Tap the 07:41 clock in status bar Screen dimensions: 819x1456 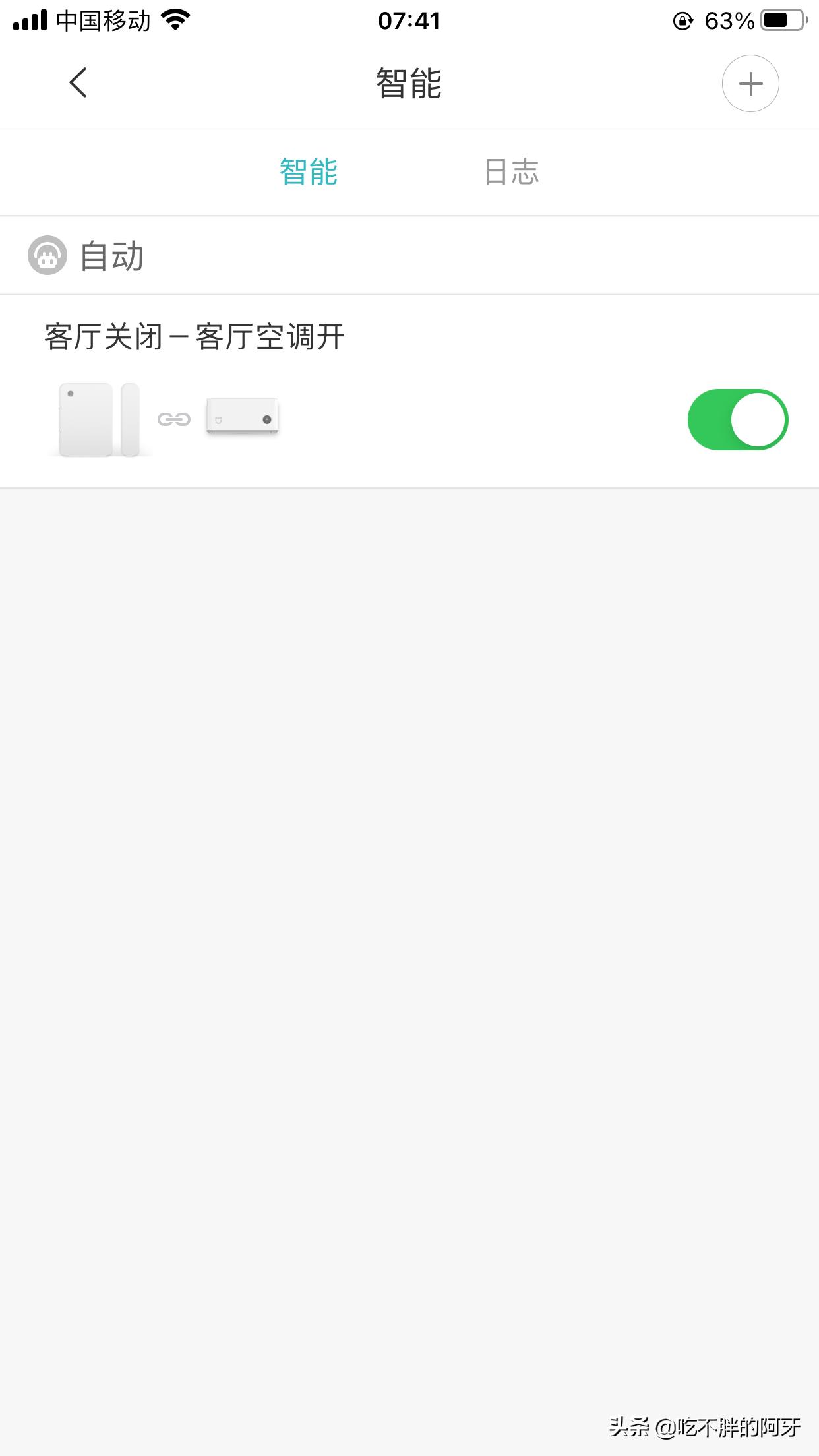[x=409, y=20]
